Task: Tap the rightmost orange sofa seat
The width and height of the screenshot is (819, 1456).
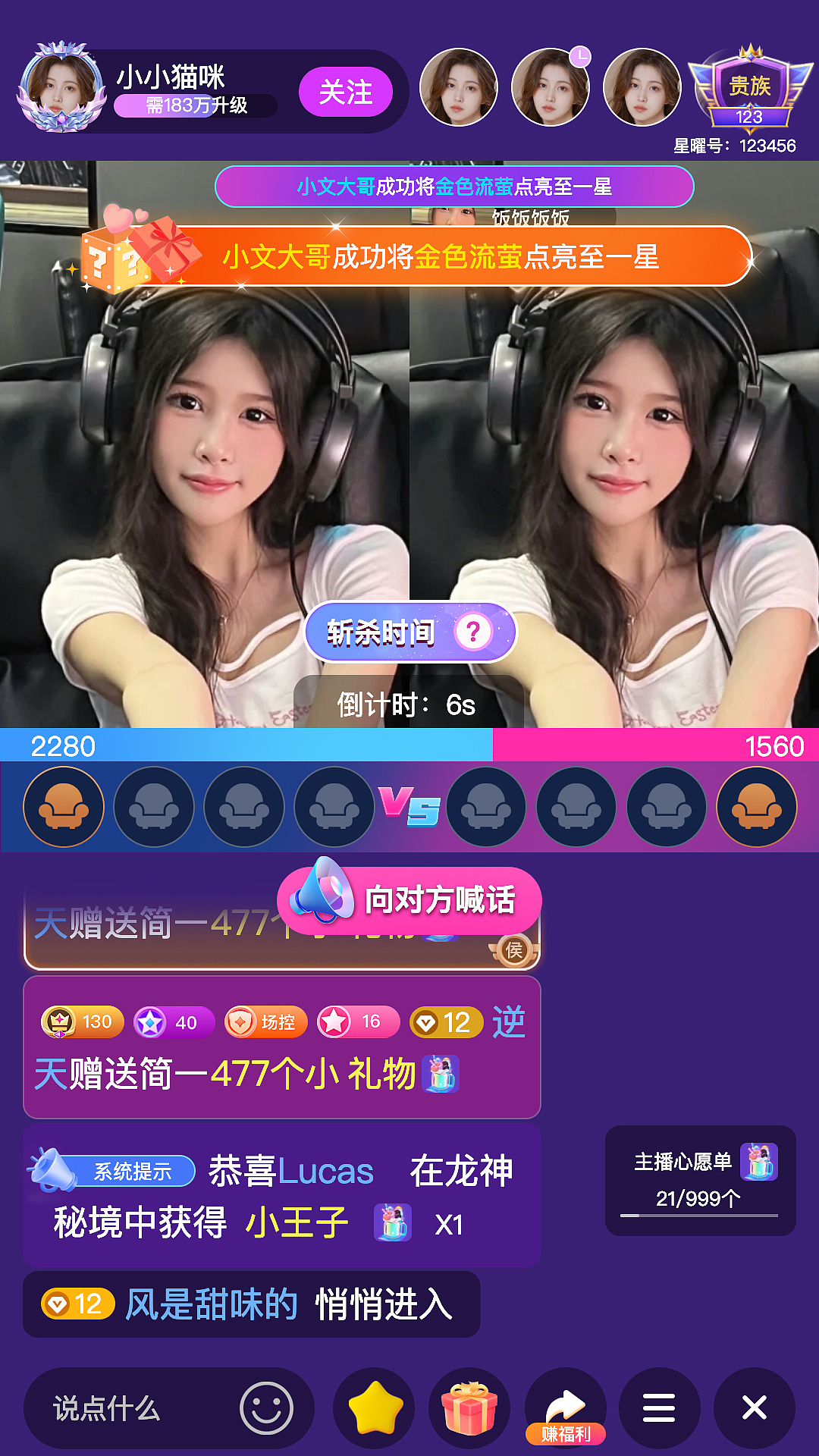Action: click(756, 807)
